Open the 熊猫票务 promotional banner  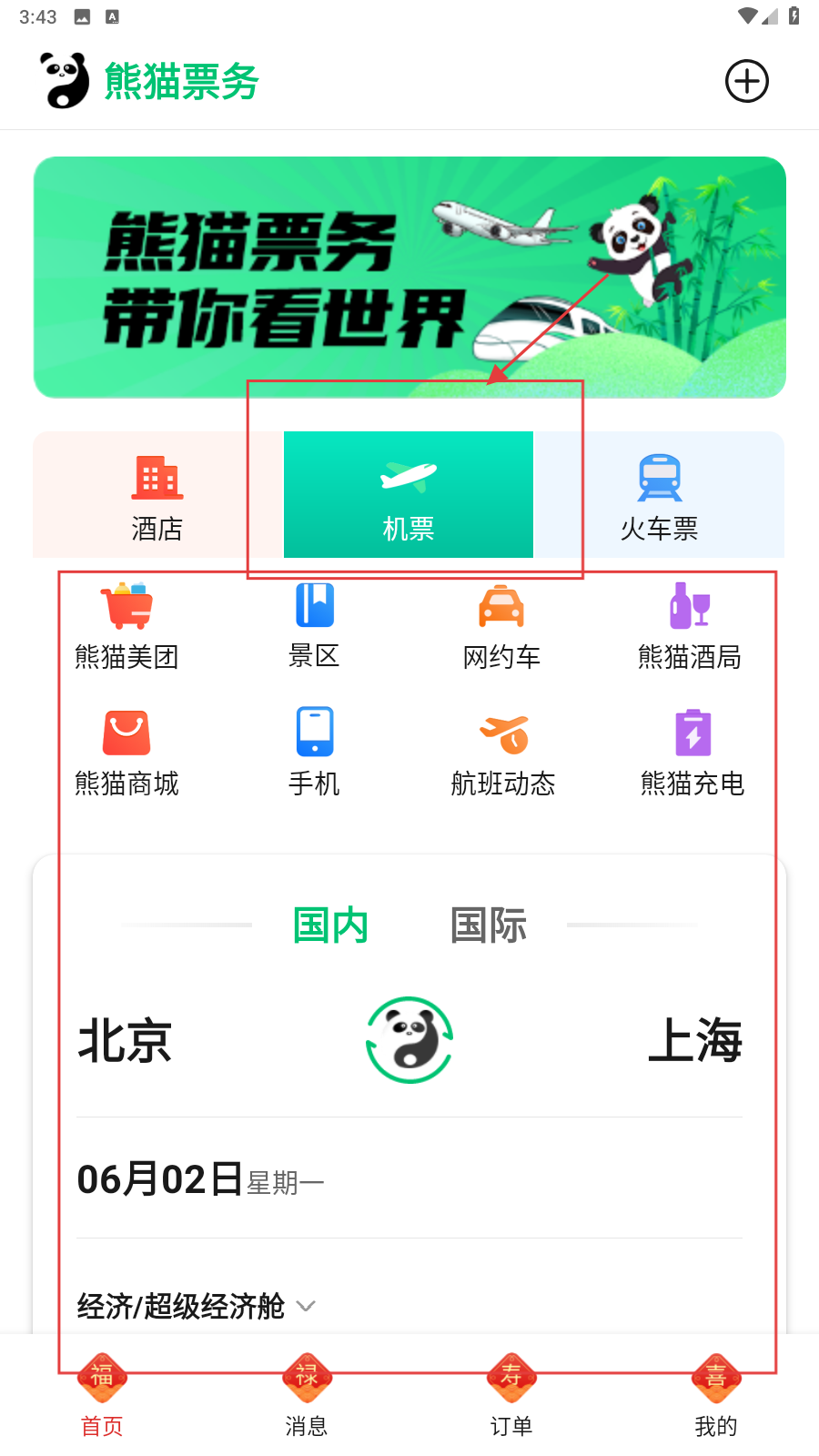409,277
